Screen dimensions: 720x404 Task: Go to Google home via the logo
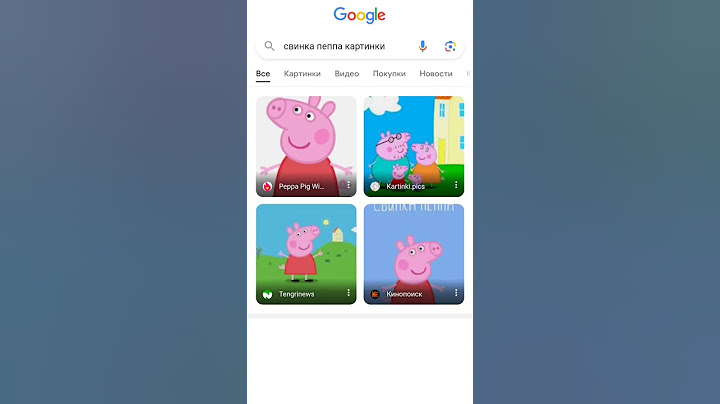pyautogui.click(x=359, y=15)
